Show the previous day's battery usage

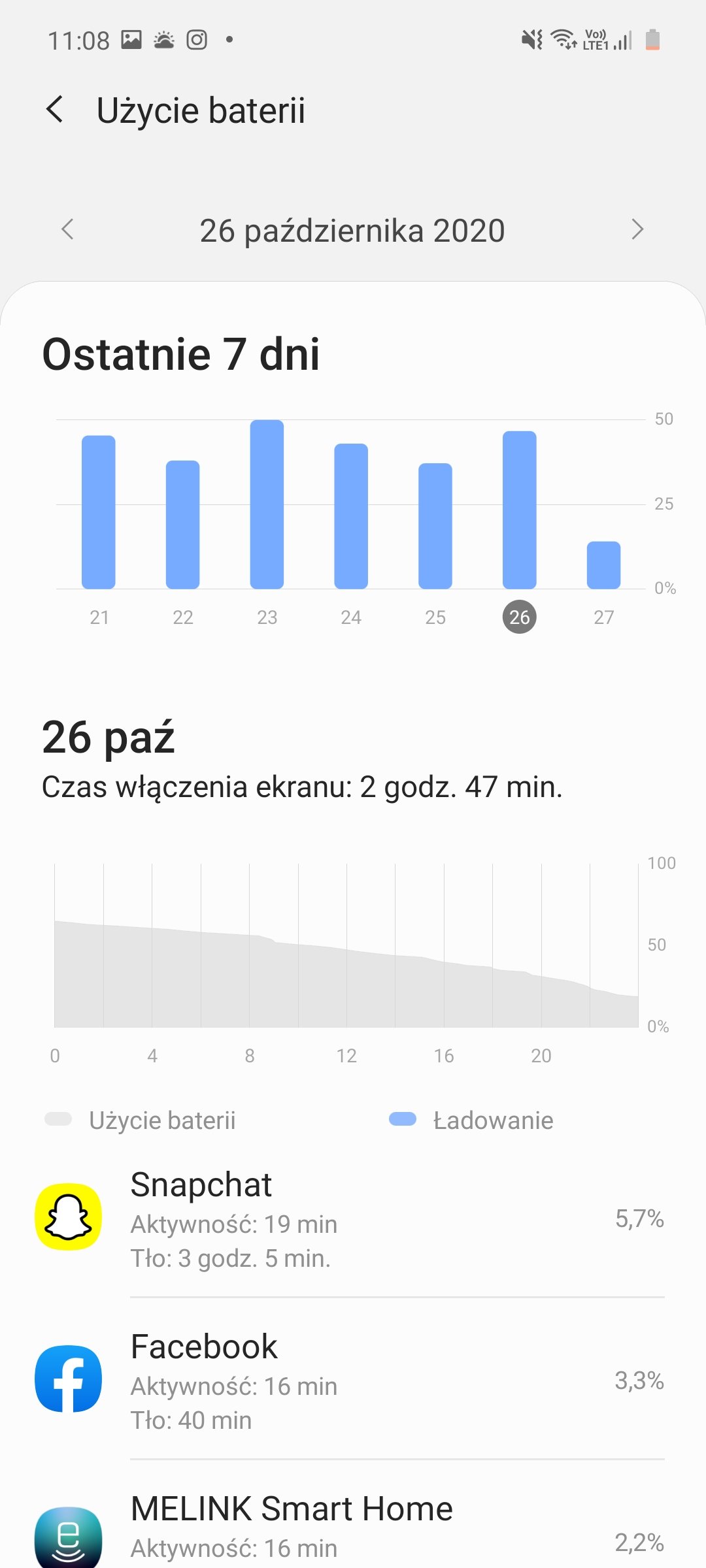click(x=67, y=229)
